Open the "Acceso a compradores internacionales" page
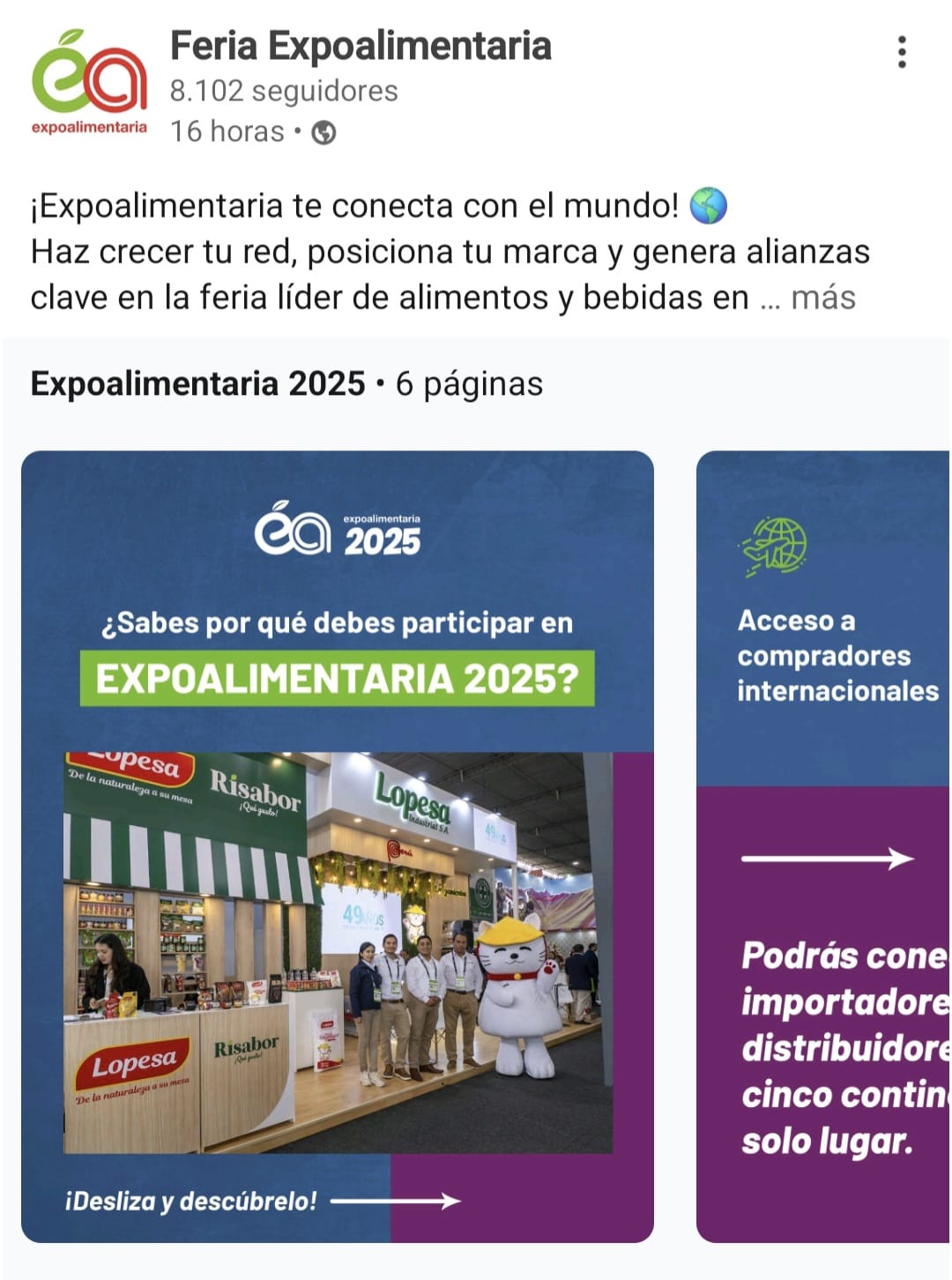The height and width of the screenshot is (1280, 952). click(823, 846)
